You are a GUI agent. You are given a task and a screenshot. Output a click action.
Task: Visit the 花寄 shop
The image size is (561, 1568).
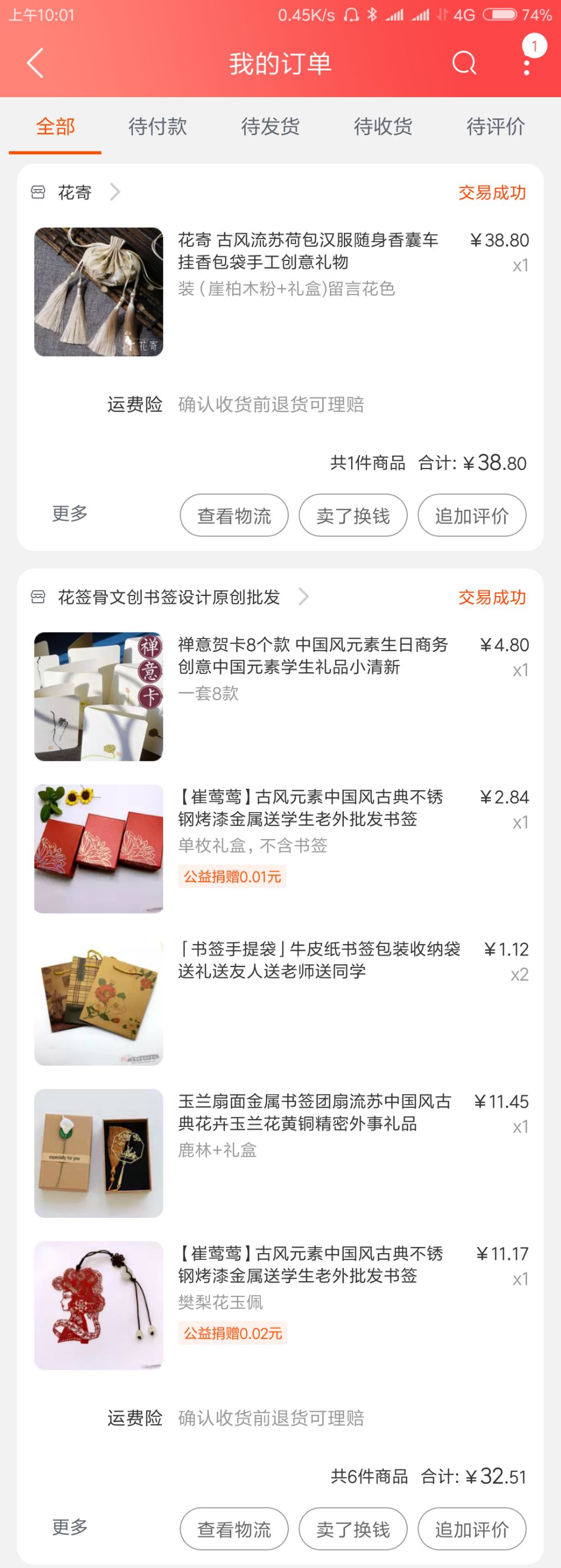point(75,193)
